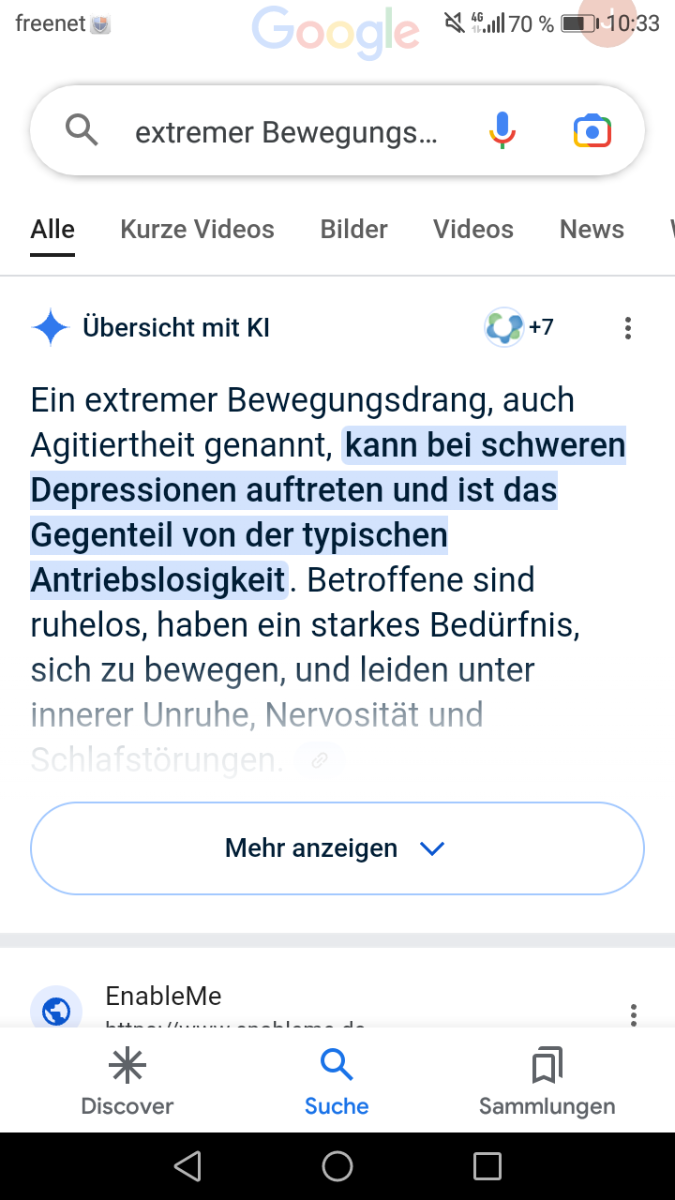Switch to the Kurze Videos tab
This screenshot has height=1200, width=675.
tap(197, 229)
